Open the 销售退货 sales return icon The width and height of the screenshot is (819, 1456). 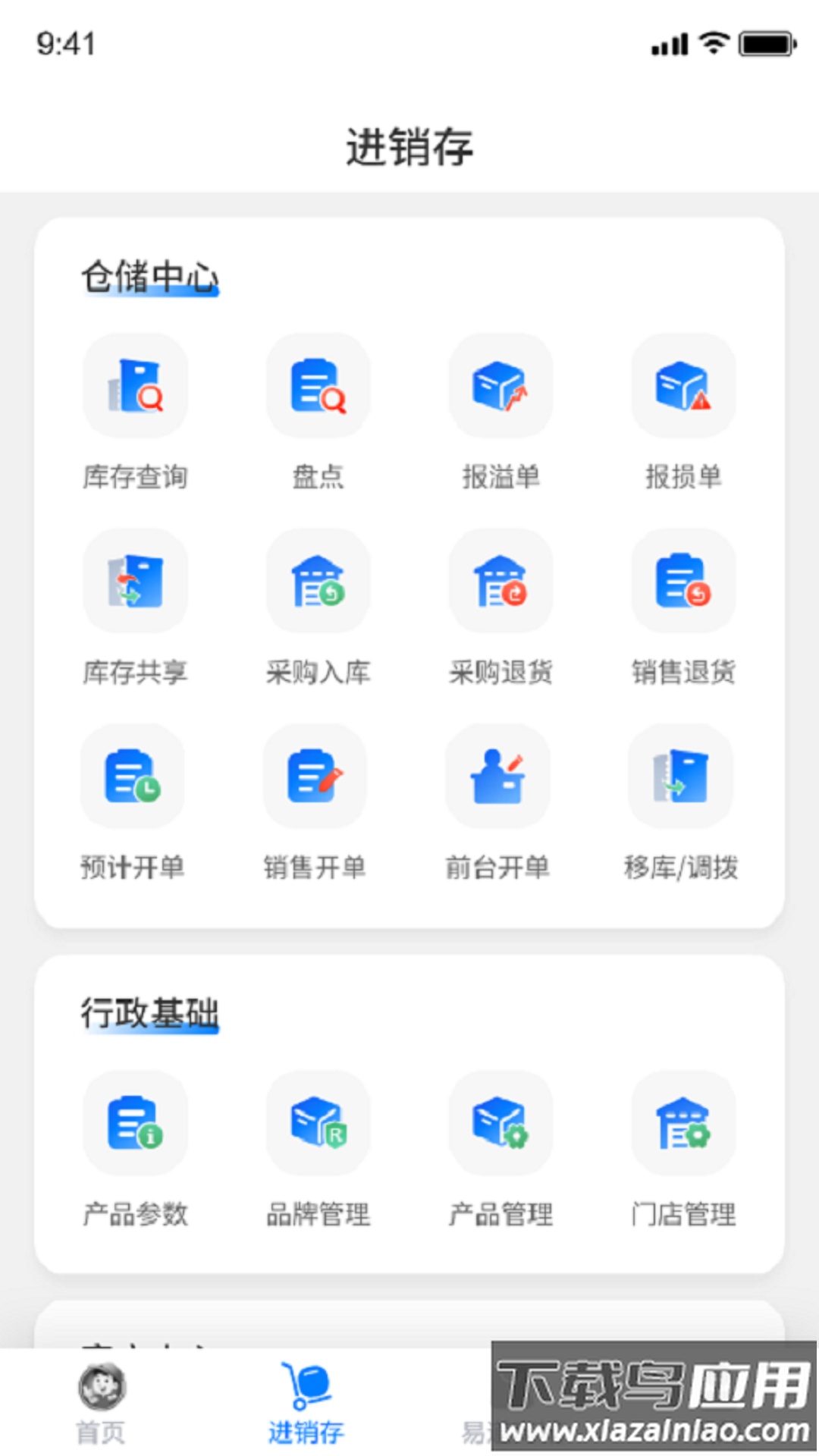(682, 582)
